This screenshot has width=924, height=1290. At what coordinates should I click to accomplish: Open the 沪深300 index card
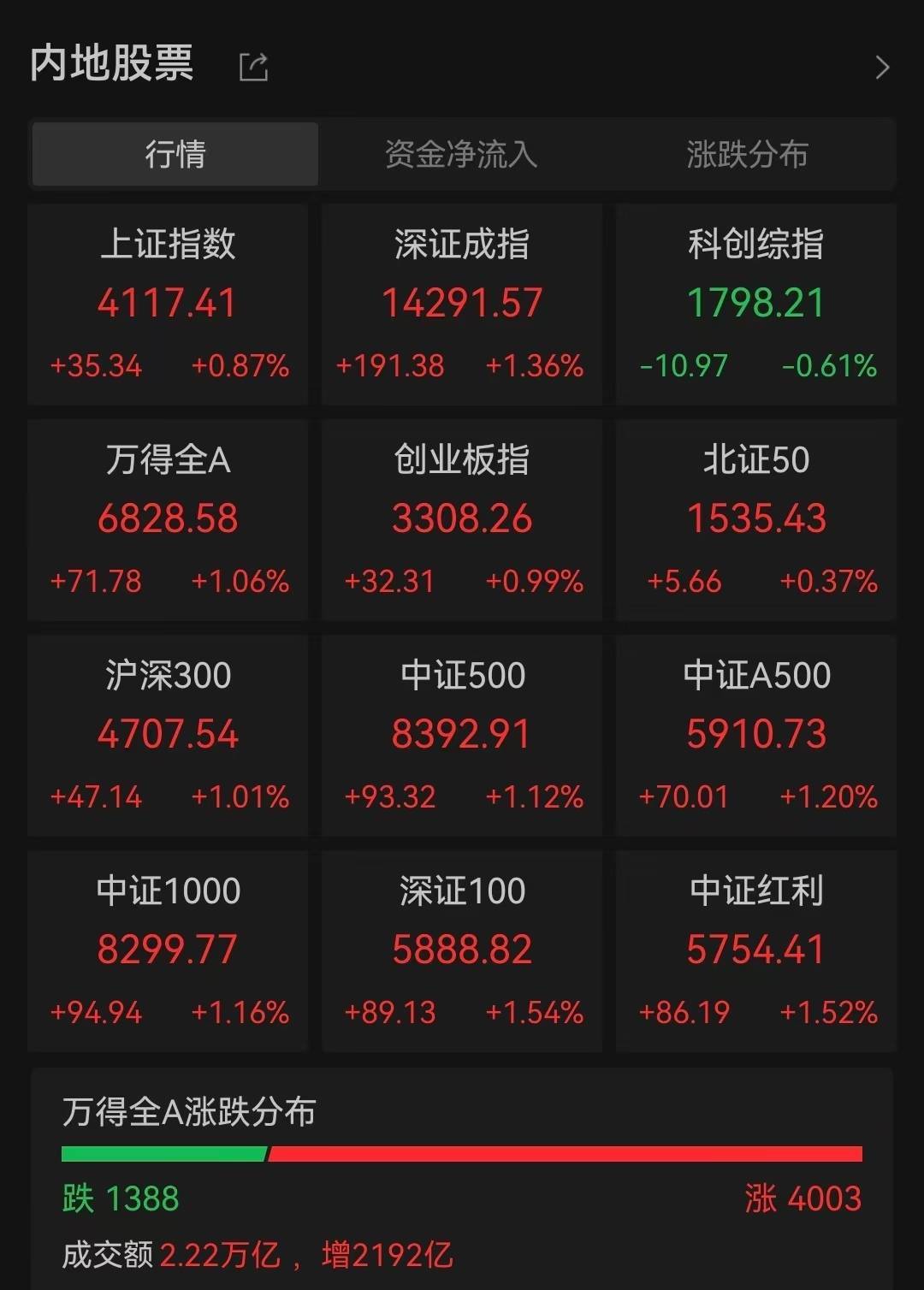(x=168, y=736)
